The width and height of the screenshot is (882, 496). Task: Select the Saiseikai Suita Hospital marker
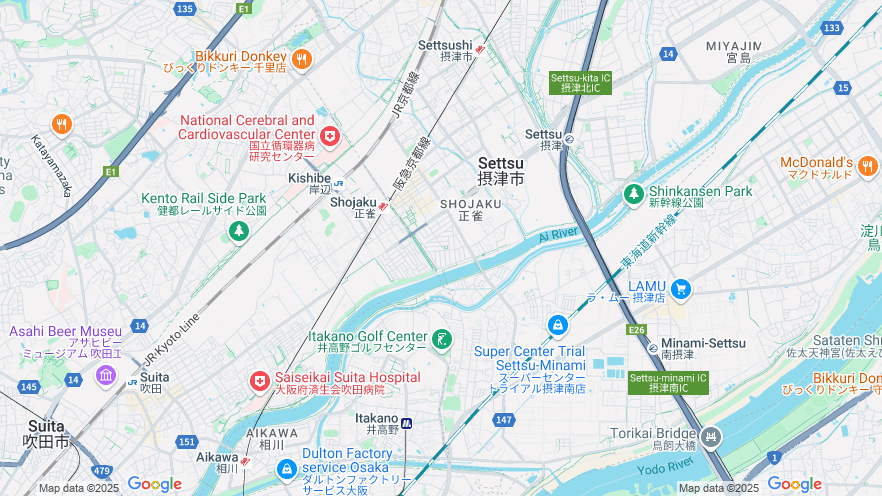tap(260, 380)
